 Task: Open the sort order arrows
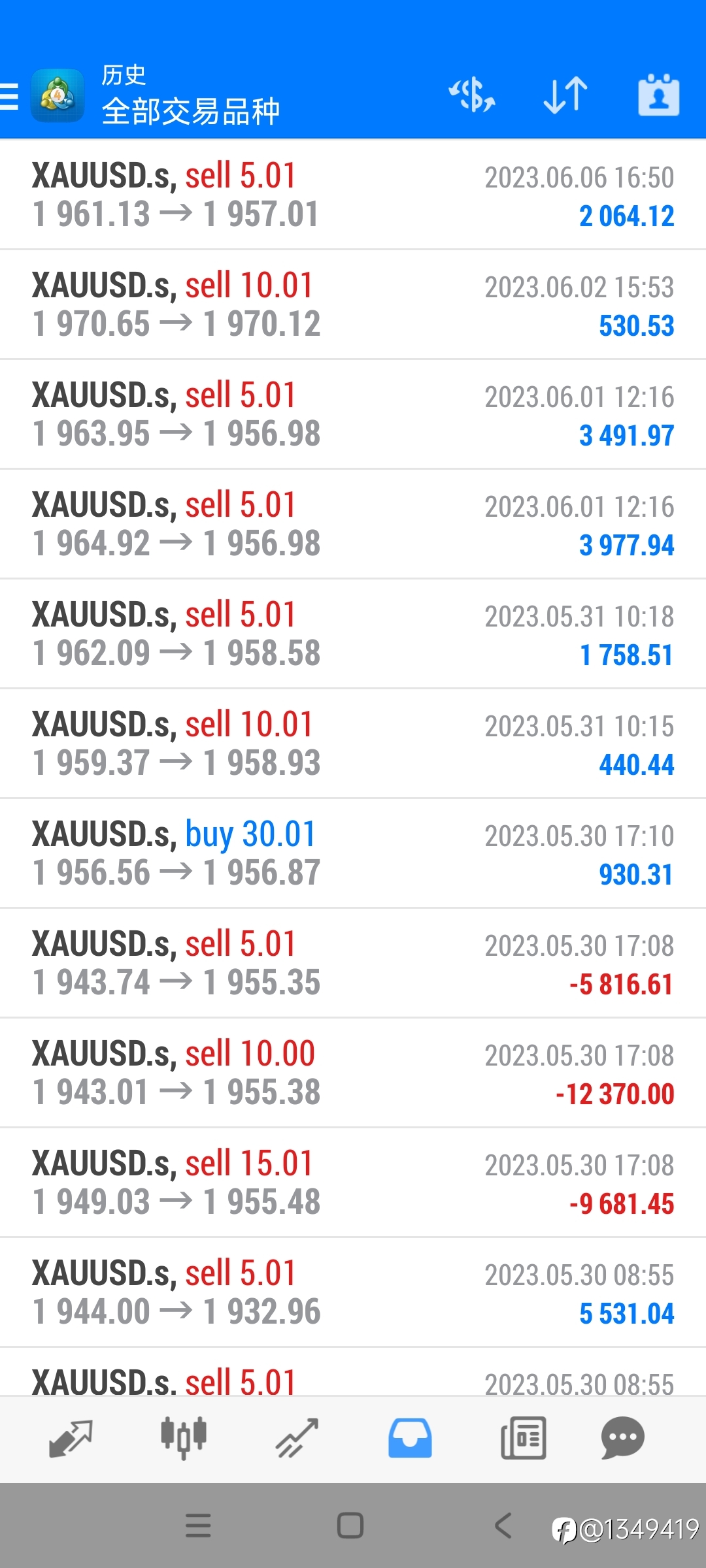coord(565,95)
